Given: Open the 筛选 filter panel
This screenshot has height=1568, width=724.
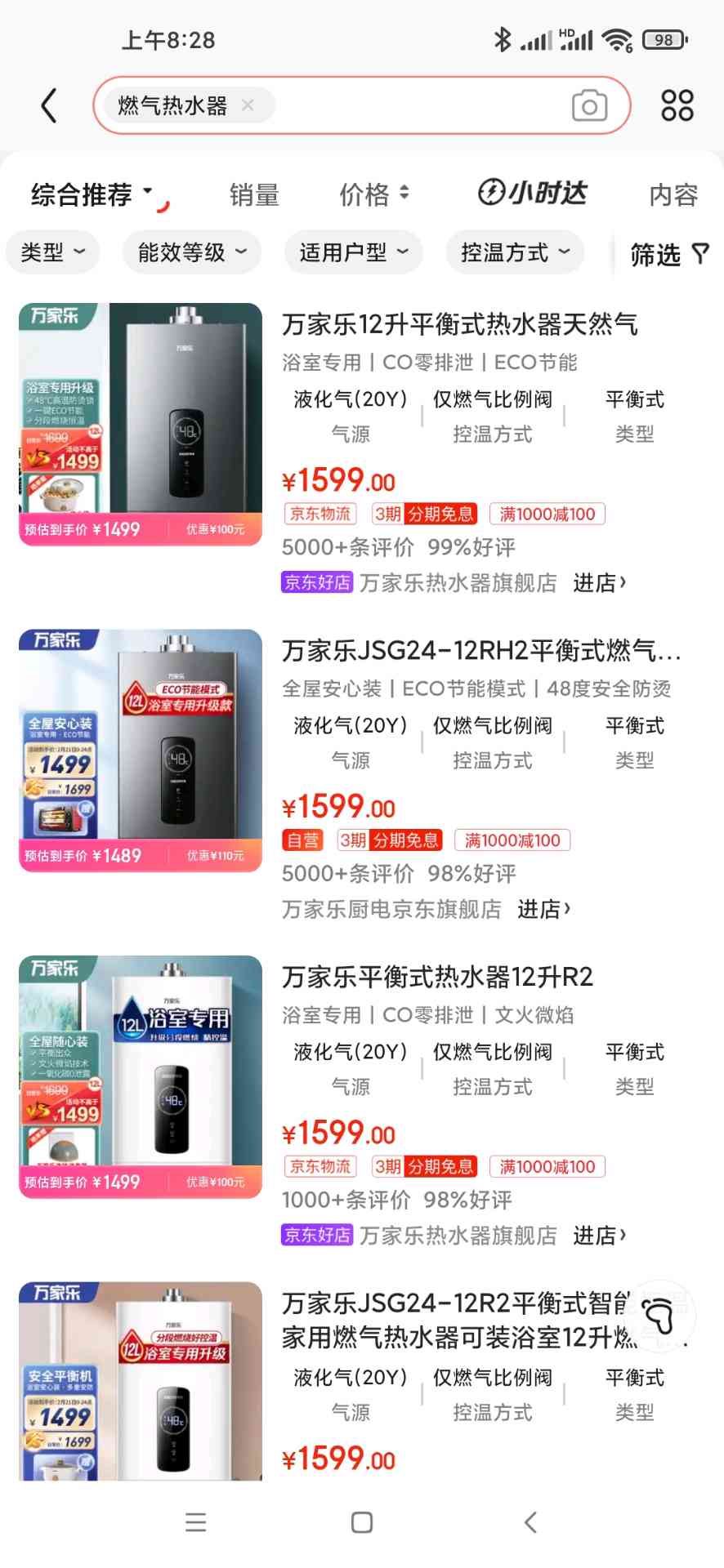Looking at the screenshot, I should click(668, 255).
